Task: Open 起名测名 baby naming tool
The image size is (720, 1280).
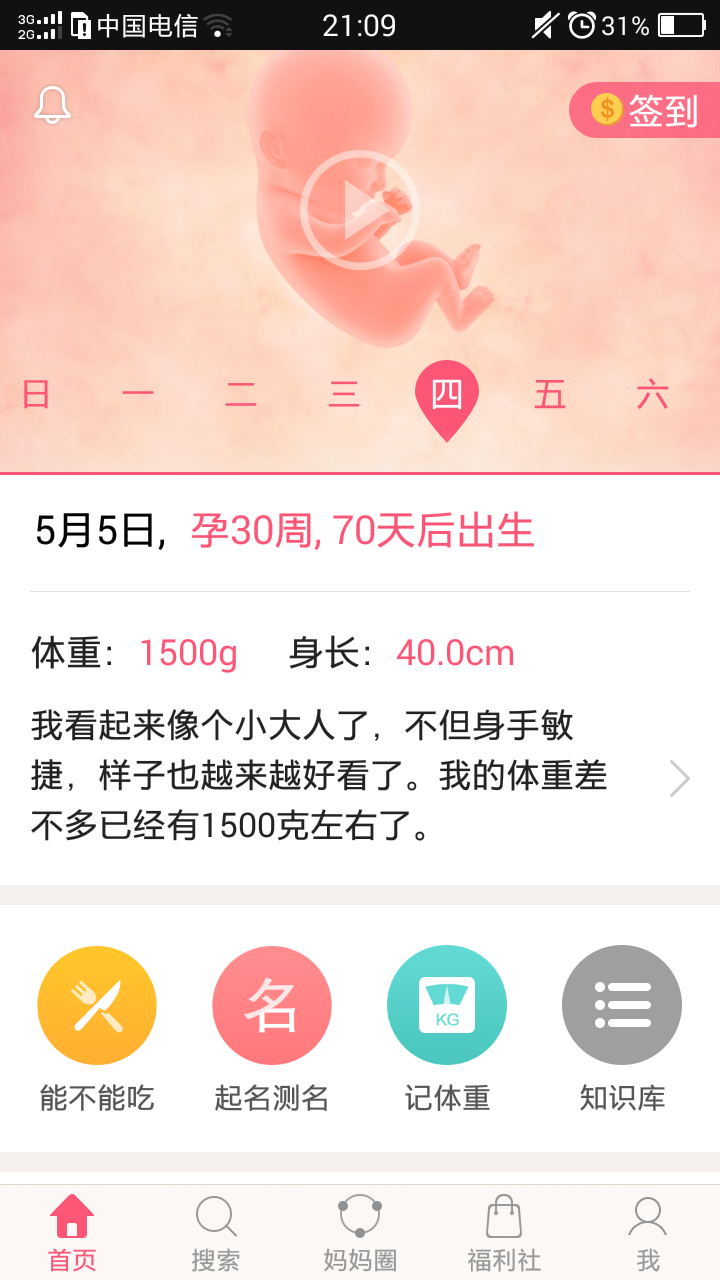Action: 272,1005
